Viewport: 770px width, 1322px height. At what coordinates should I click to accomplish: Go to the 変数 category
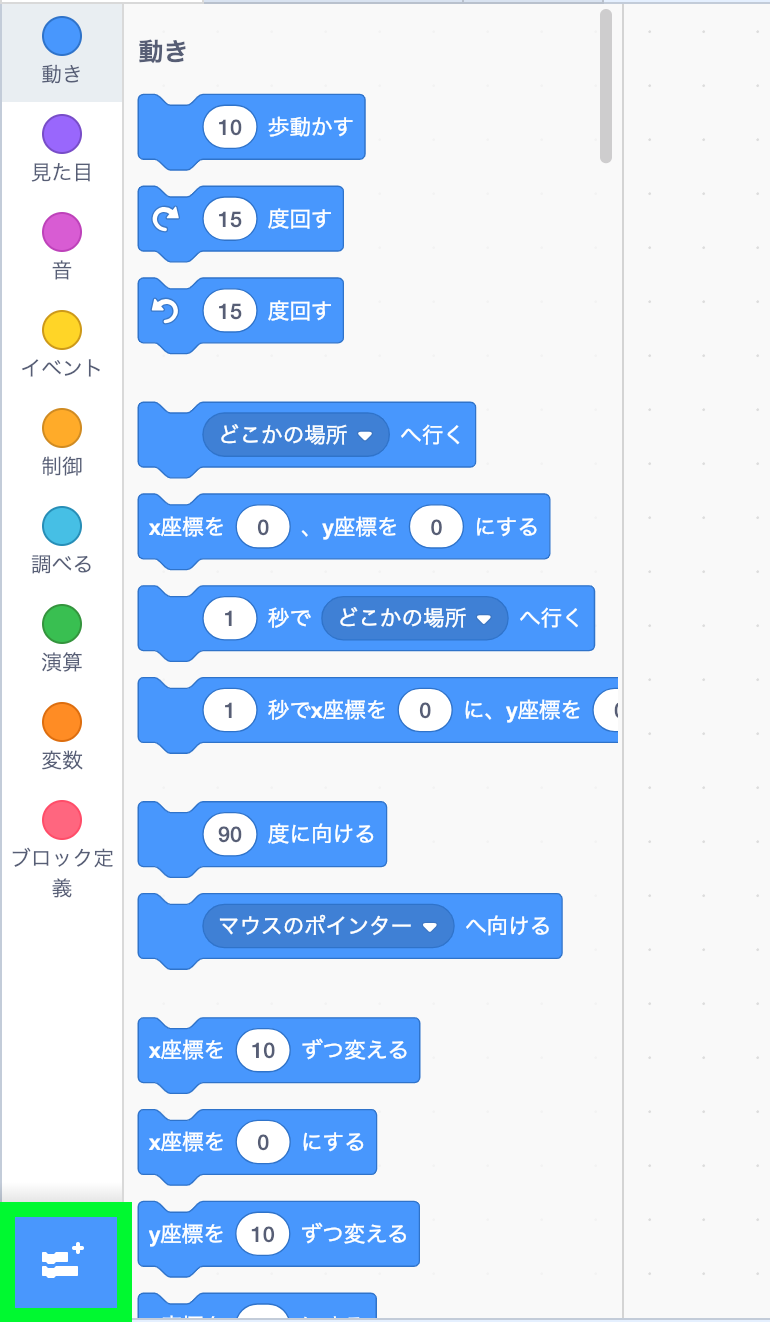coord(62,737)
